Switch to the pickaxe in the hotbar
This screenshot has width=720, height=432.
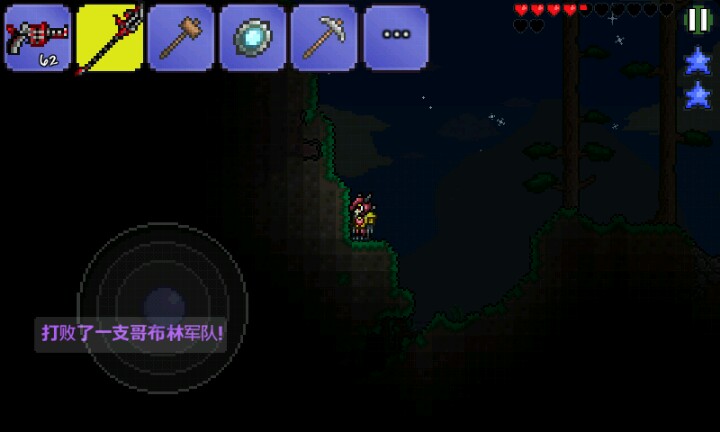324,38
